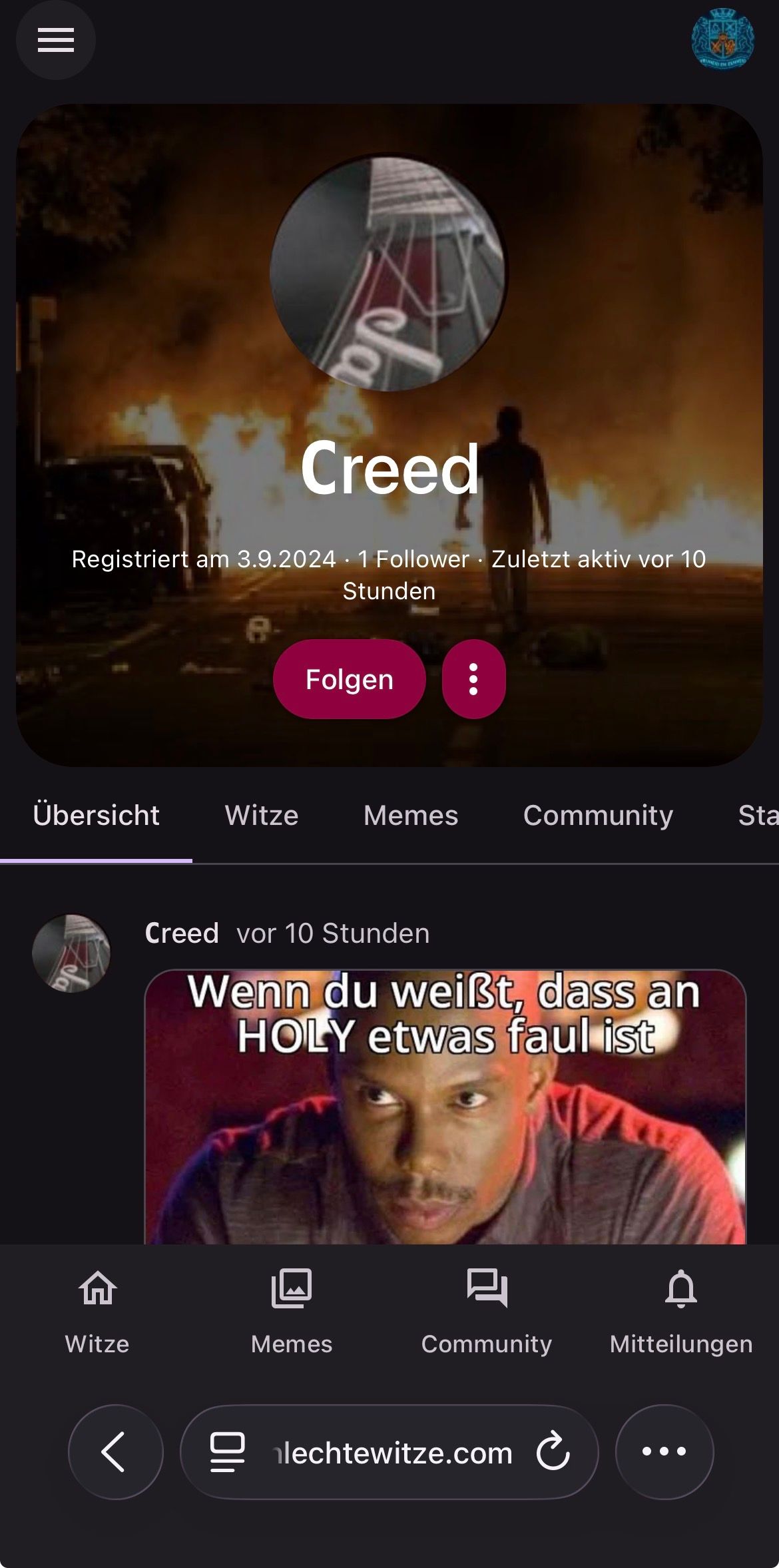The width and height of the screenshot is (779, 1568).
Task: Open the hamburger menu
Action: pyautogui.click(x=56, y=41)
